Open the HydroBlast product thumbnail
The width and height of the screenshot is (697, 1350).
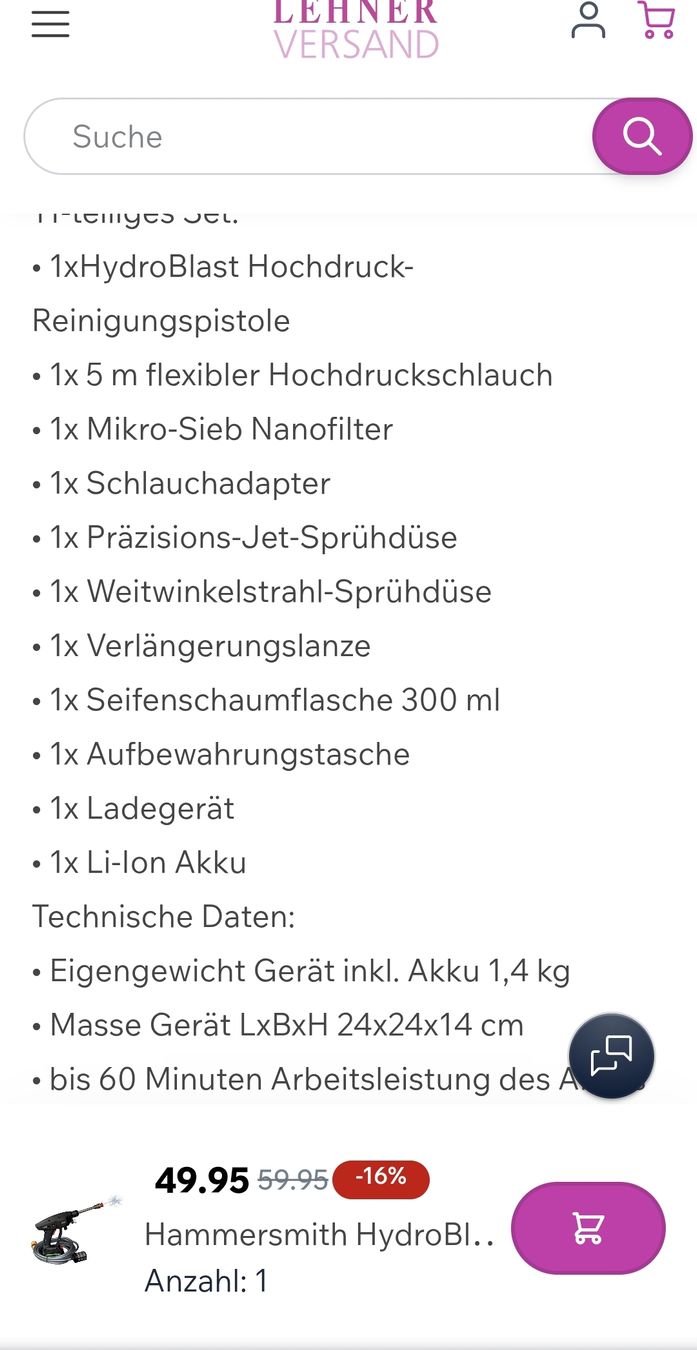click(x=74, y=1229)
